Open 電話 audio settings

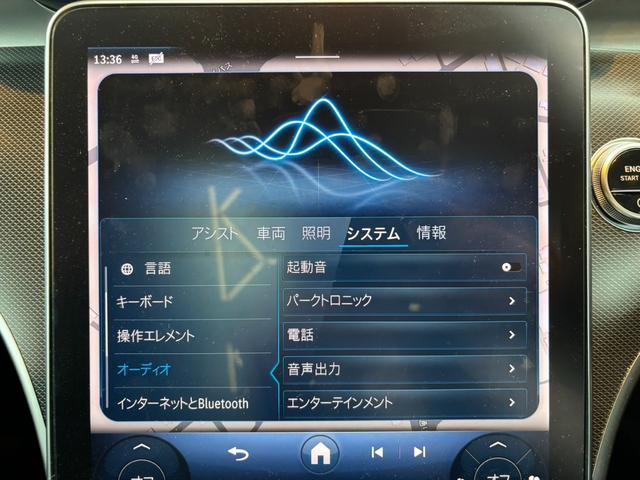403,335
